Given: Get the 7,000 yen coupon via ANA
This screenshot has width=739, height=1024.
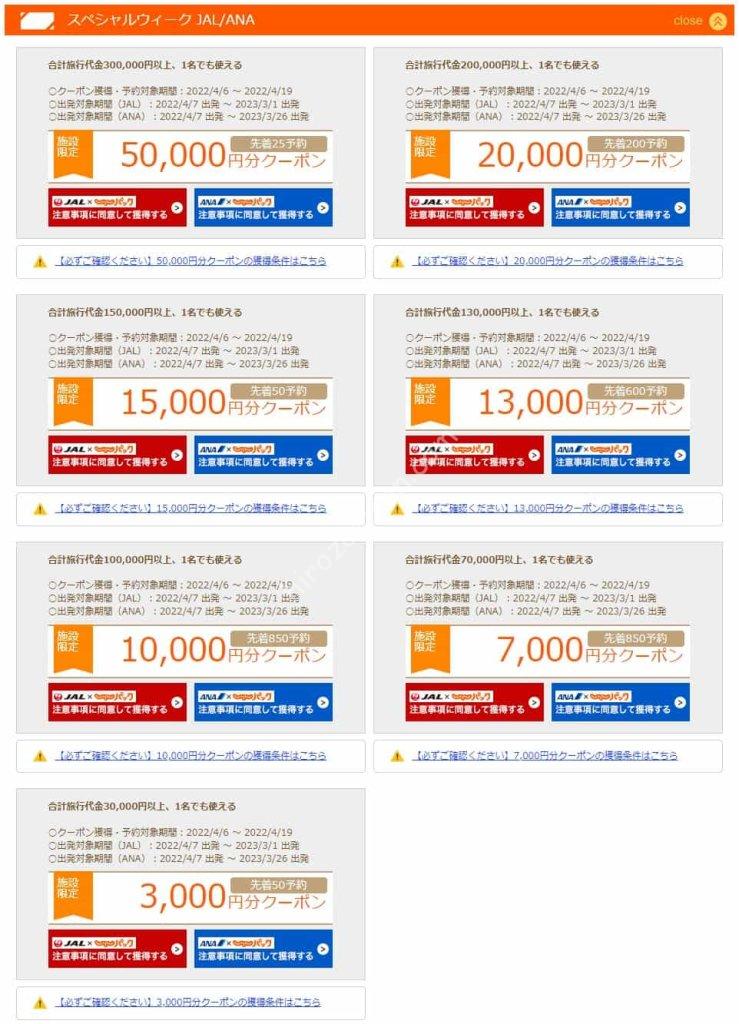Looking at the screenshot, I should [x=620, y=702].
